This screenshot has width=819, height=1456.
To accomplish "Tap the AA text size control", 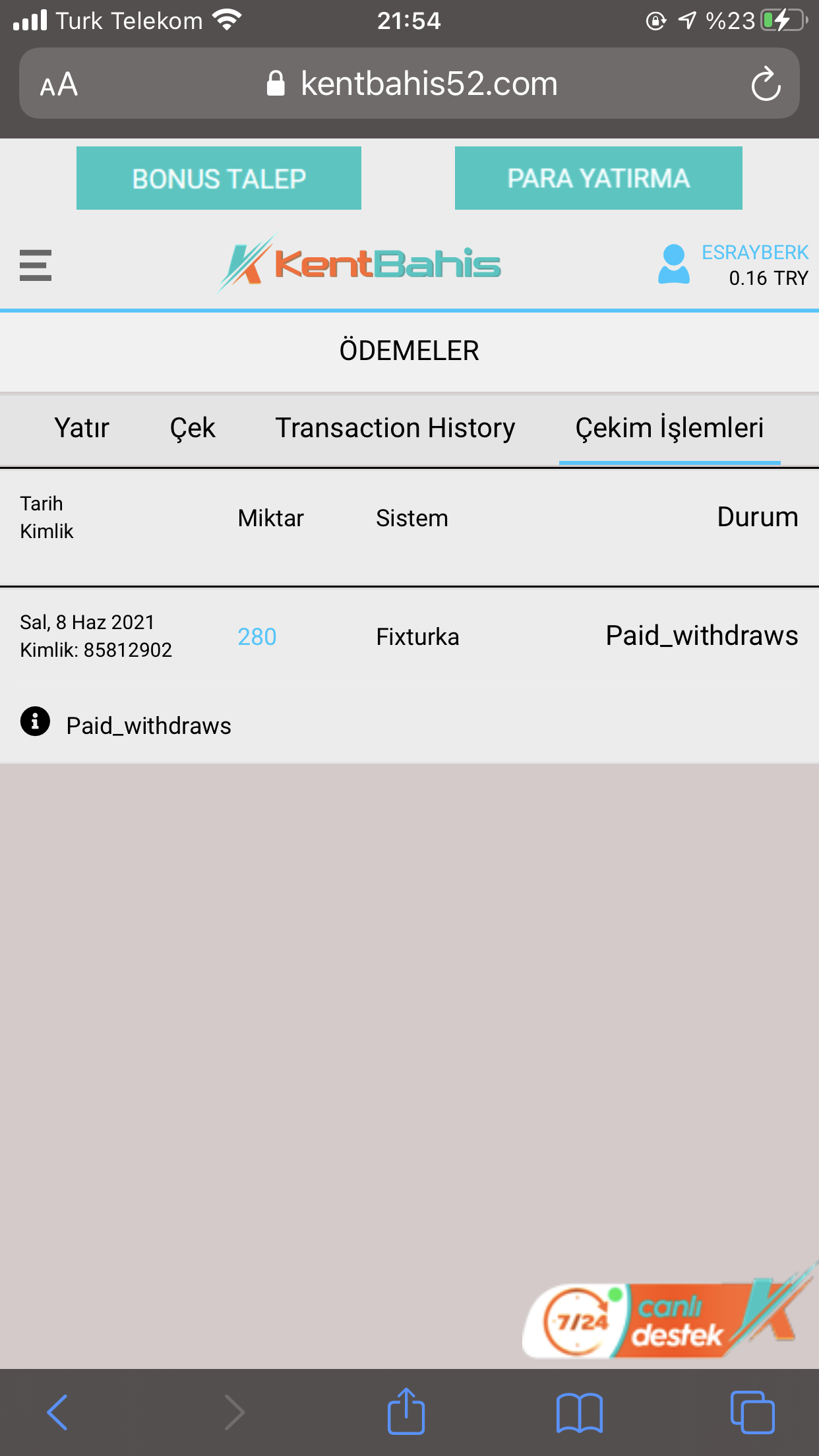I will click(58, 83).
